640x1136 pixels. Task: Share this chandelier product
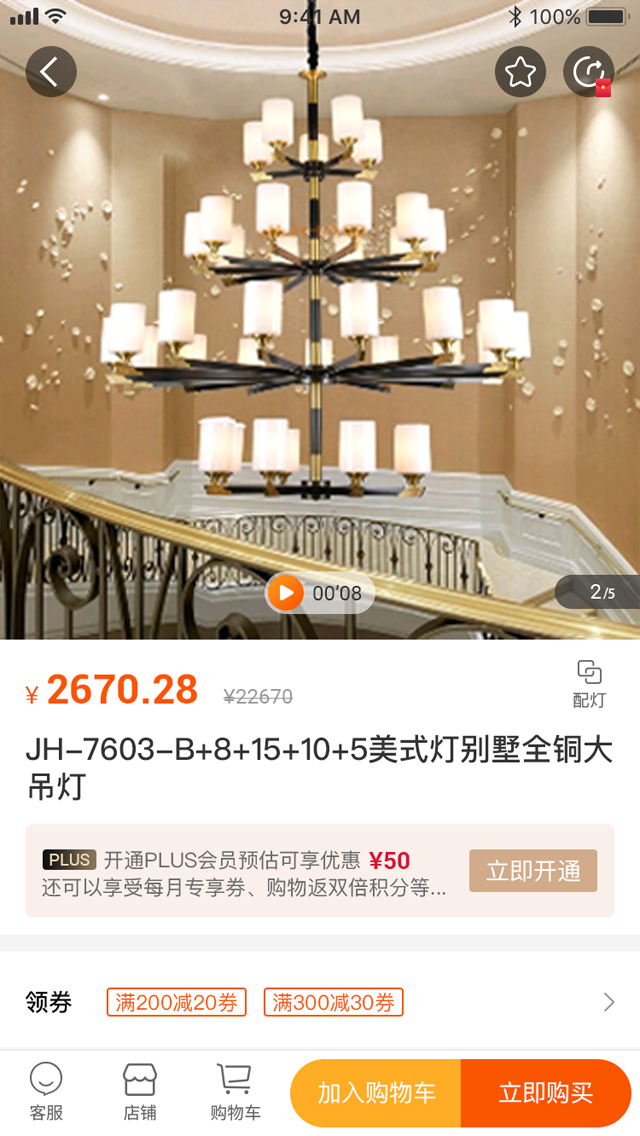point(588,72)
